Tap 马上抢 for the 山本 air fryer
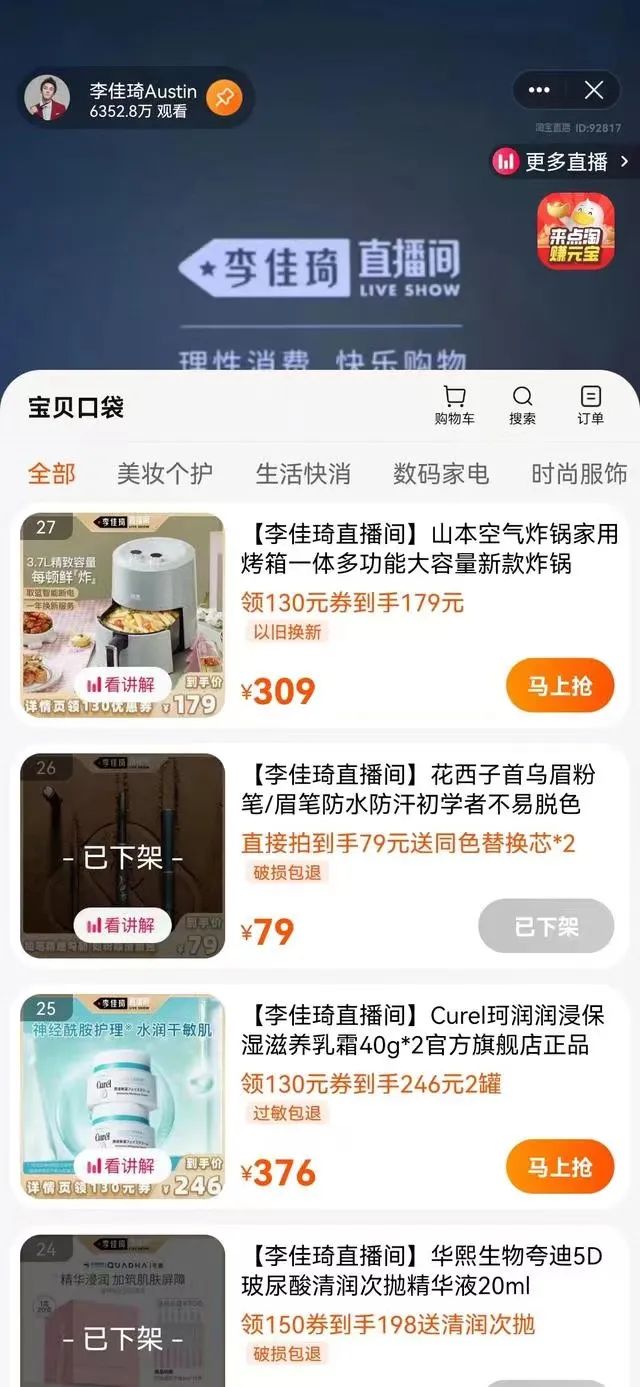This screenshot has width=640, height=1387. point(560,686)
